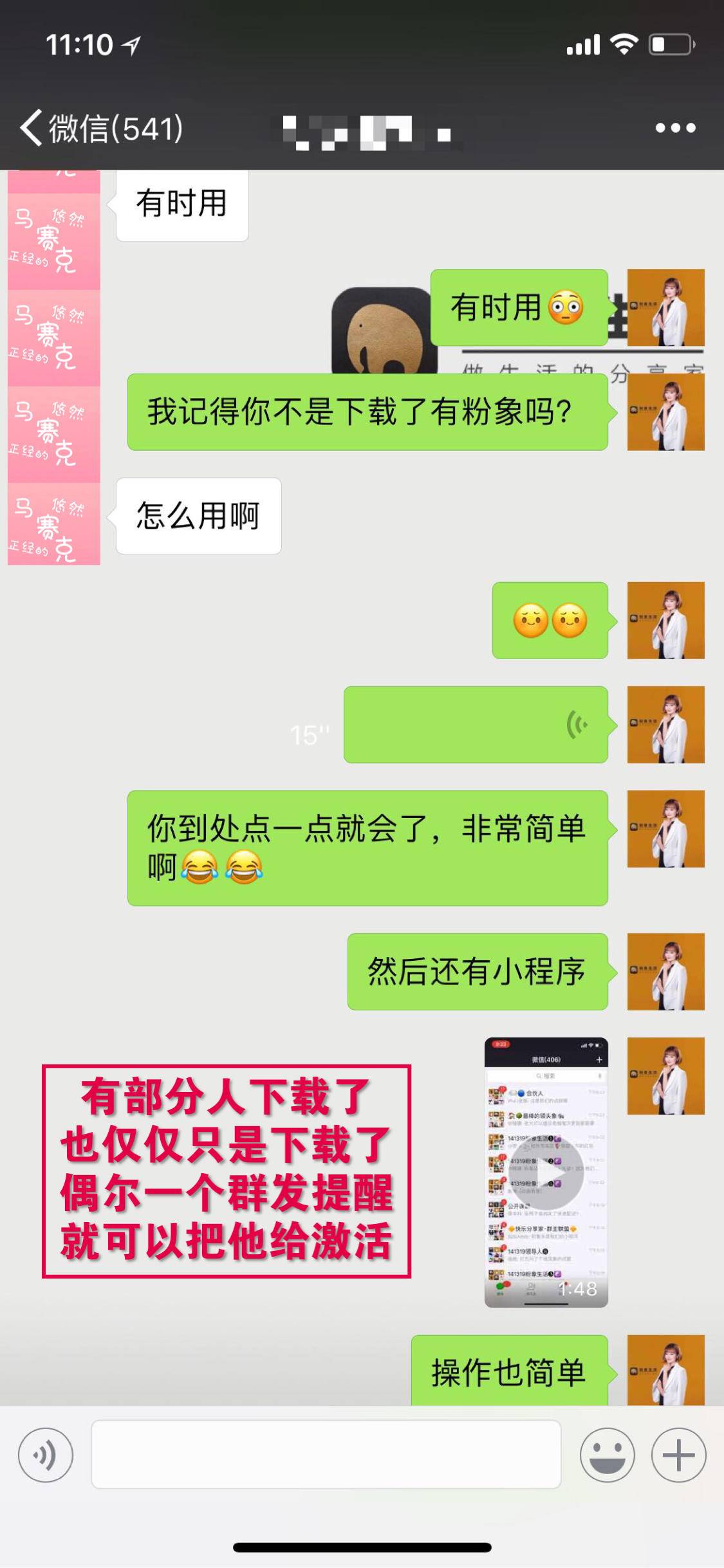Go back to the 微信 chat list
This screenshot has height=1568, width=724.
tap(100, 128)
